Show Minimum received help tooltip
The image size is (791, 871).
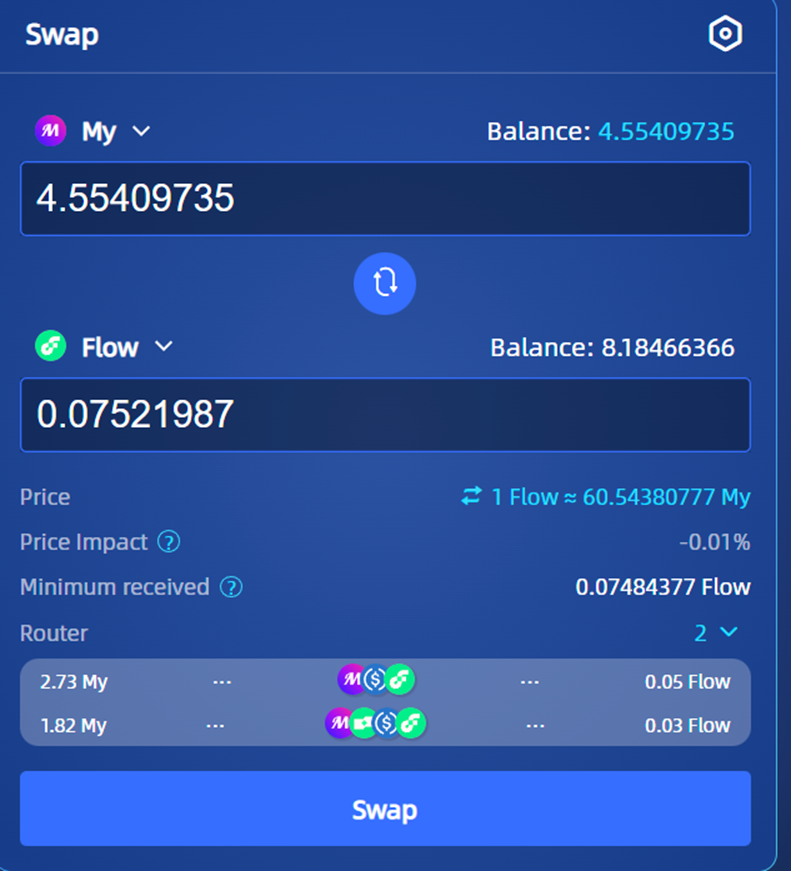click(231, 587)
